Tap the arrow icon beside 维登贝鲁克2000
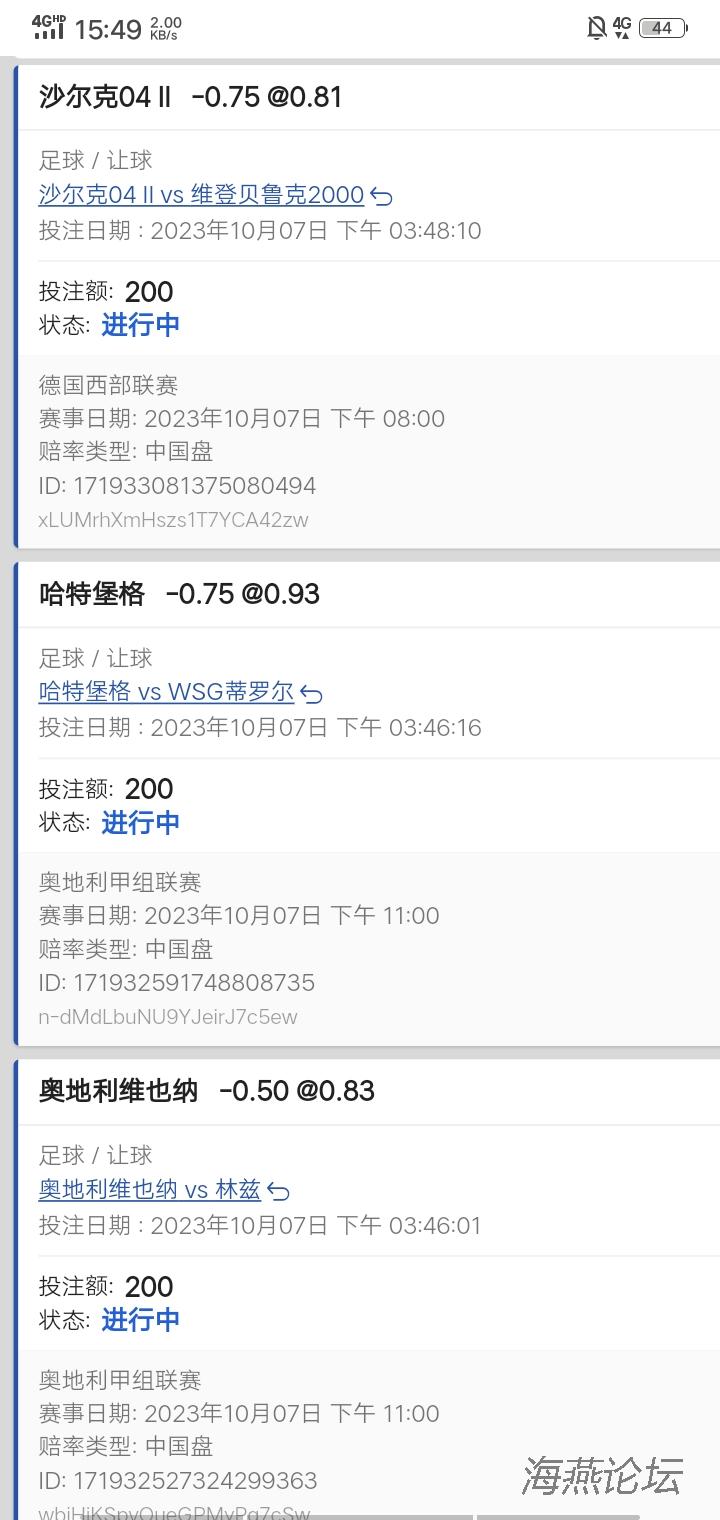720x1520 pixels. point(381,196)
